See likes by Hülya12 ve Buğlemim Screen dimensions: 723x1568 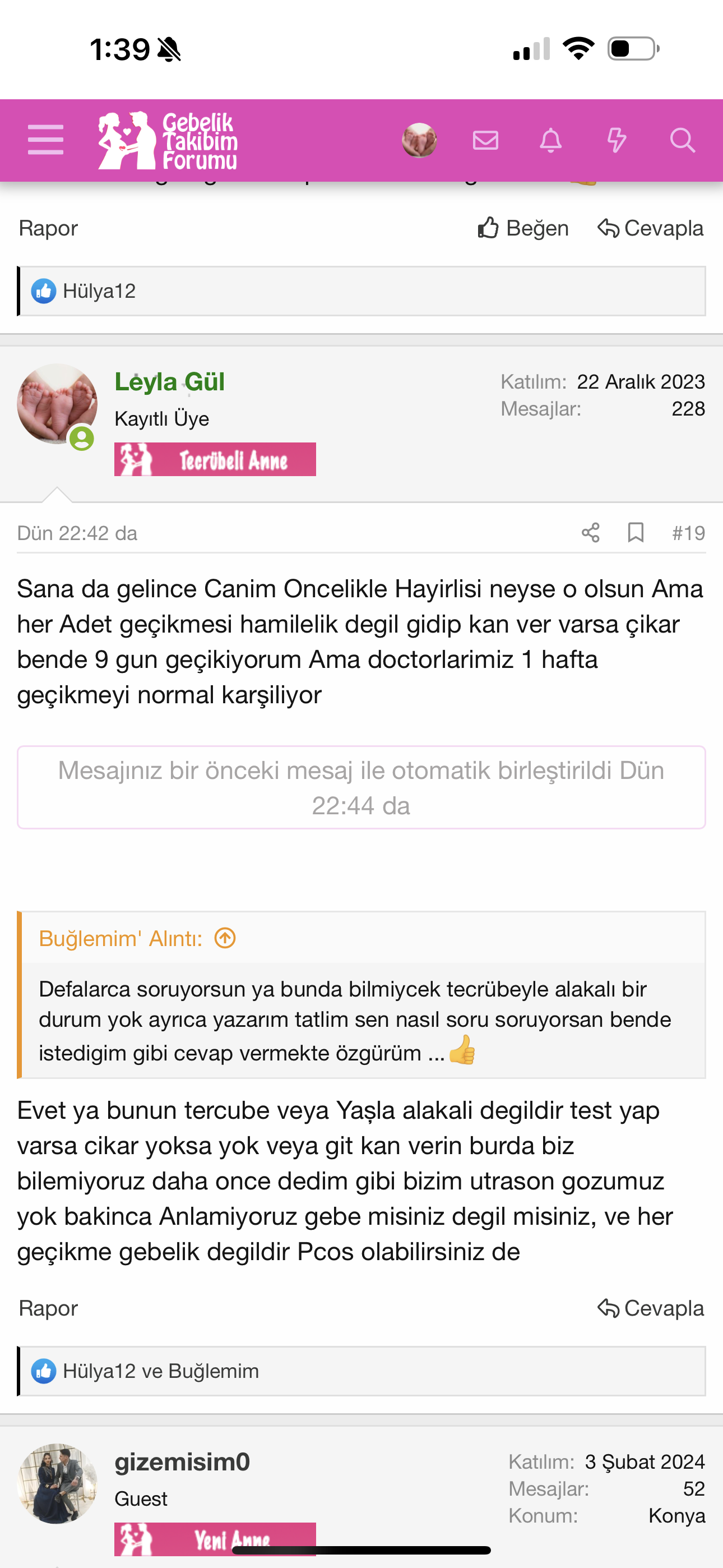click(161, 1371)
